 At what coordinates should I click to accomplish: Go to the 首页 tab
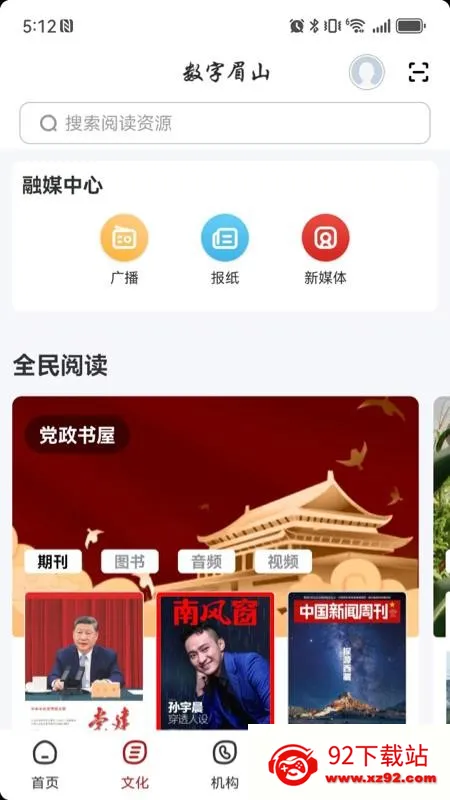coord(45,765)
